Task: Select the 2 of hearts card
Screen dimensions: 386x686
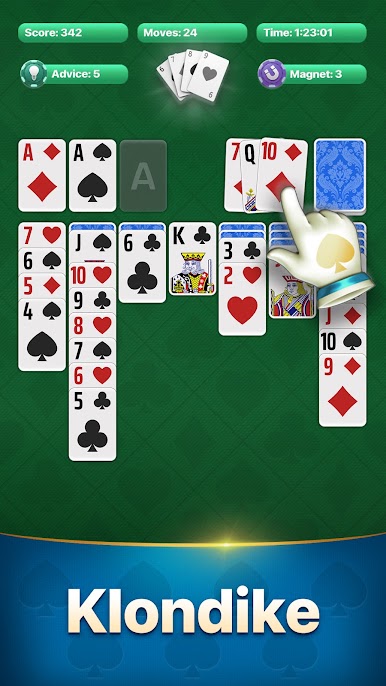Action: coord(242,299)
